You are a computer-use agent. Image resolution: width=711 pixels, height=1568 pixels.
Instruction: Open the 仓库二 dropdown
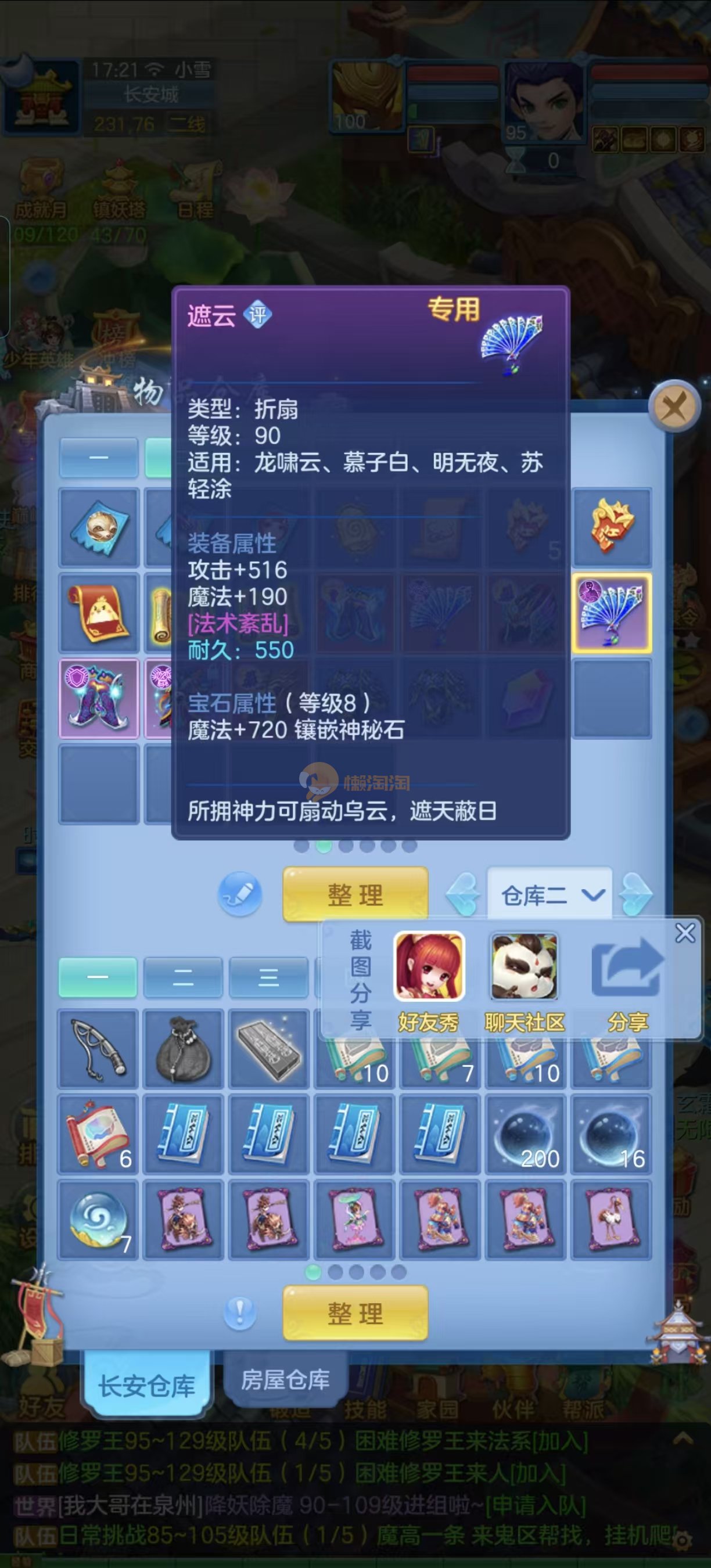coord(550,895)
